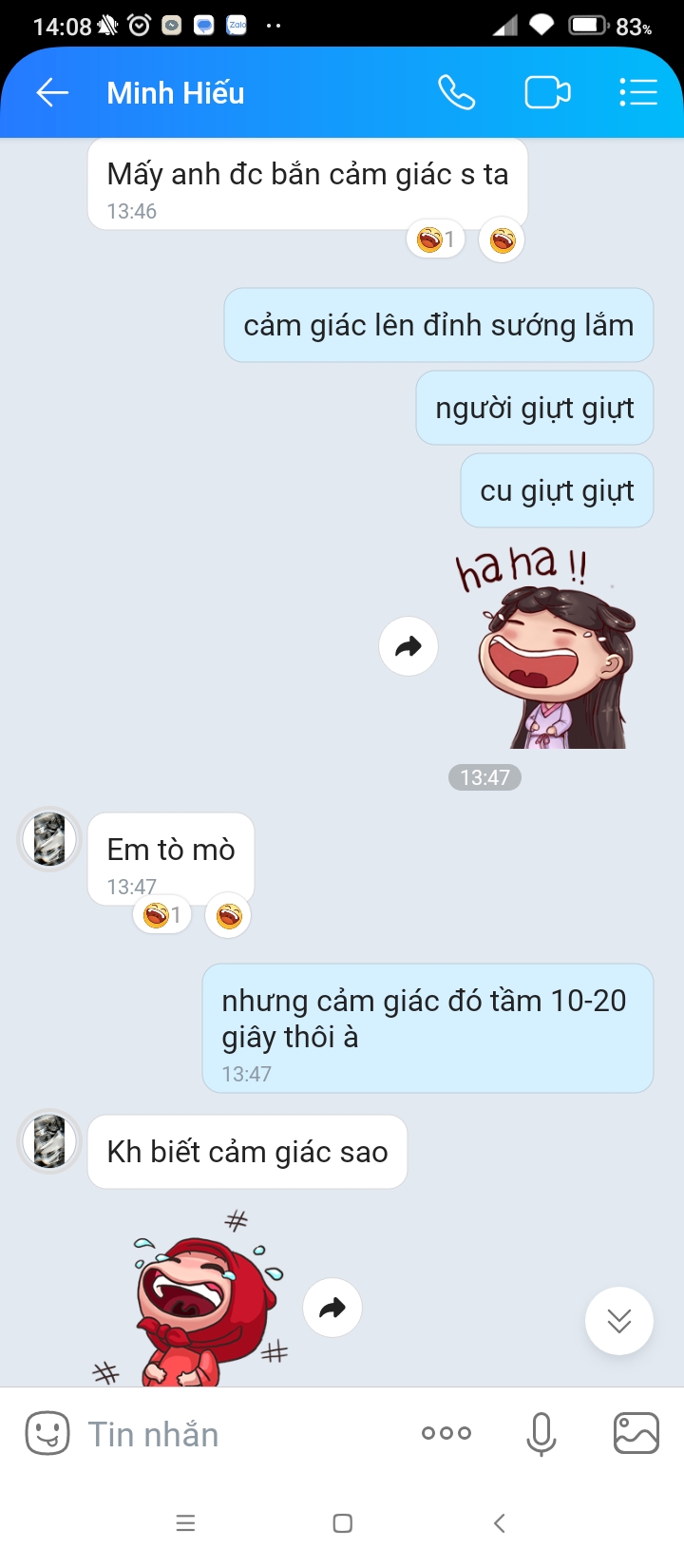The image size is (684, 1568).
Task: Open the image gallery picker
Action: pos(636,1433)
